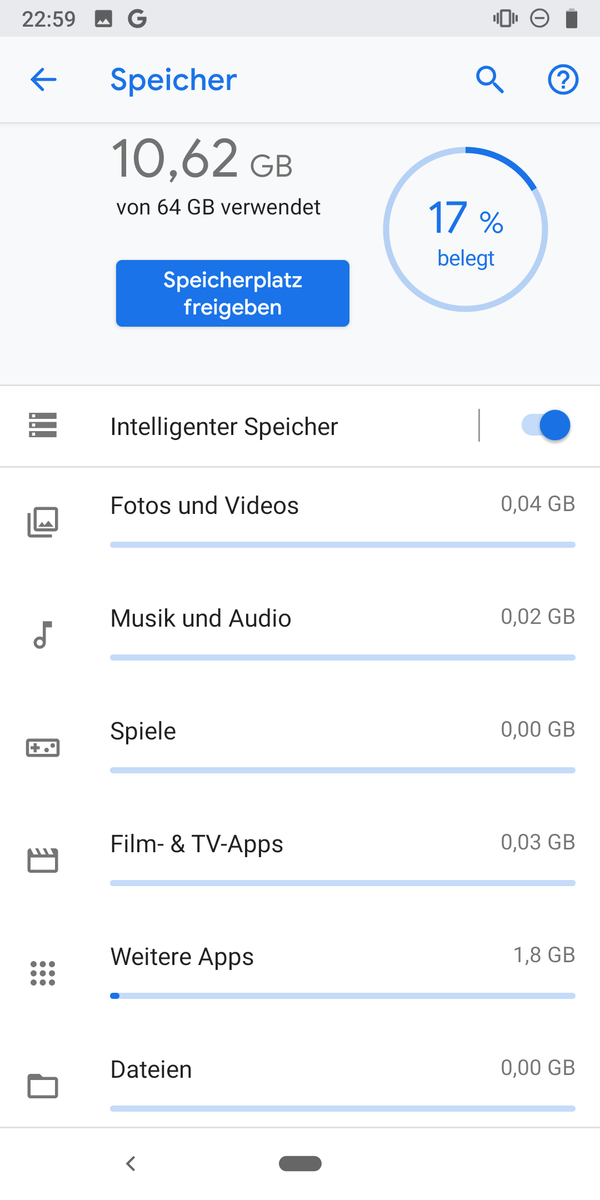Show Weitere Apps storage usage
Screen dimensions: 600x1200
tap(300, 971)
